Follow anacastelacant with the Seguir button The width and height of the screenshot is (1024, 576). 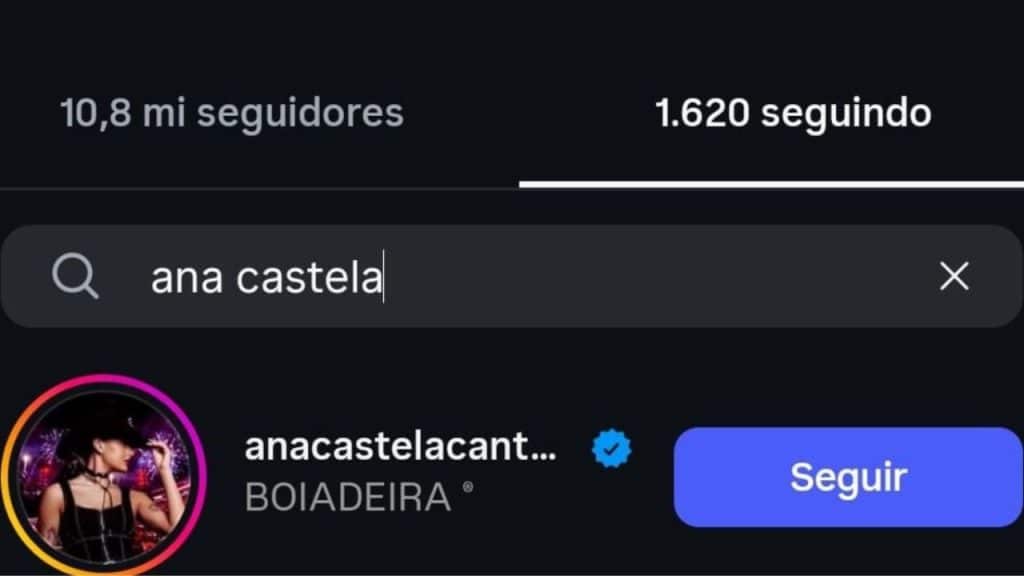click(847, 477)
